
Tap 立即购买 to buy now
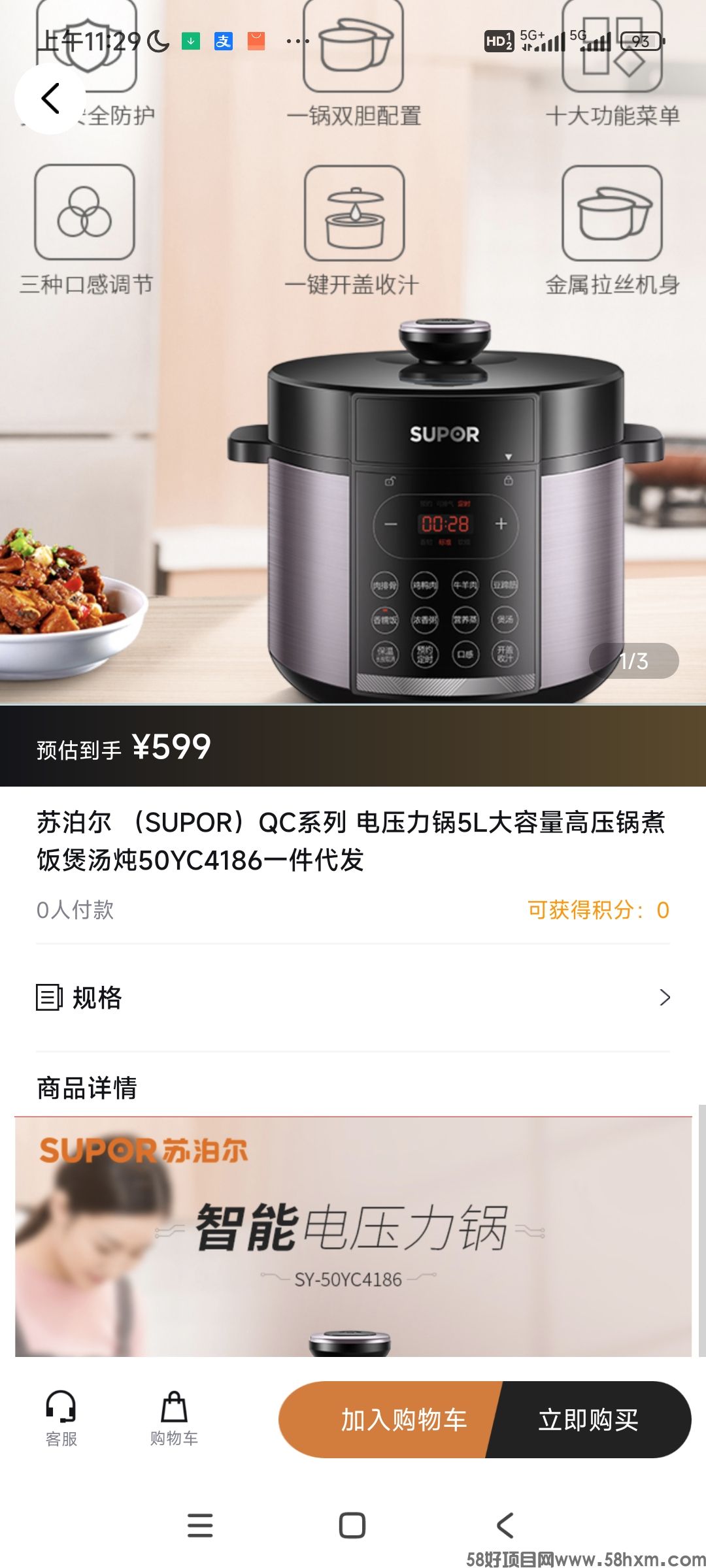coord(588,1419)
